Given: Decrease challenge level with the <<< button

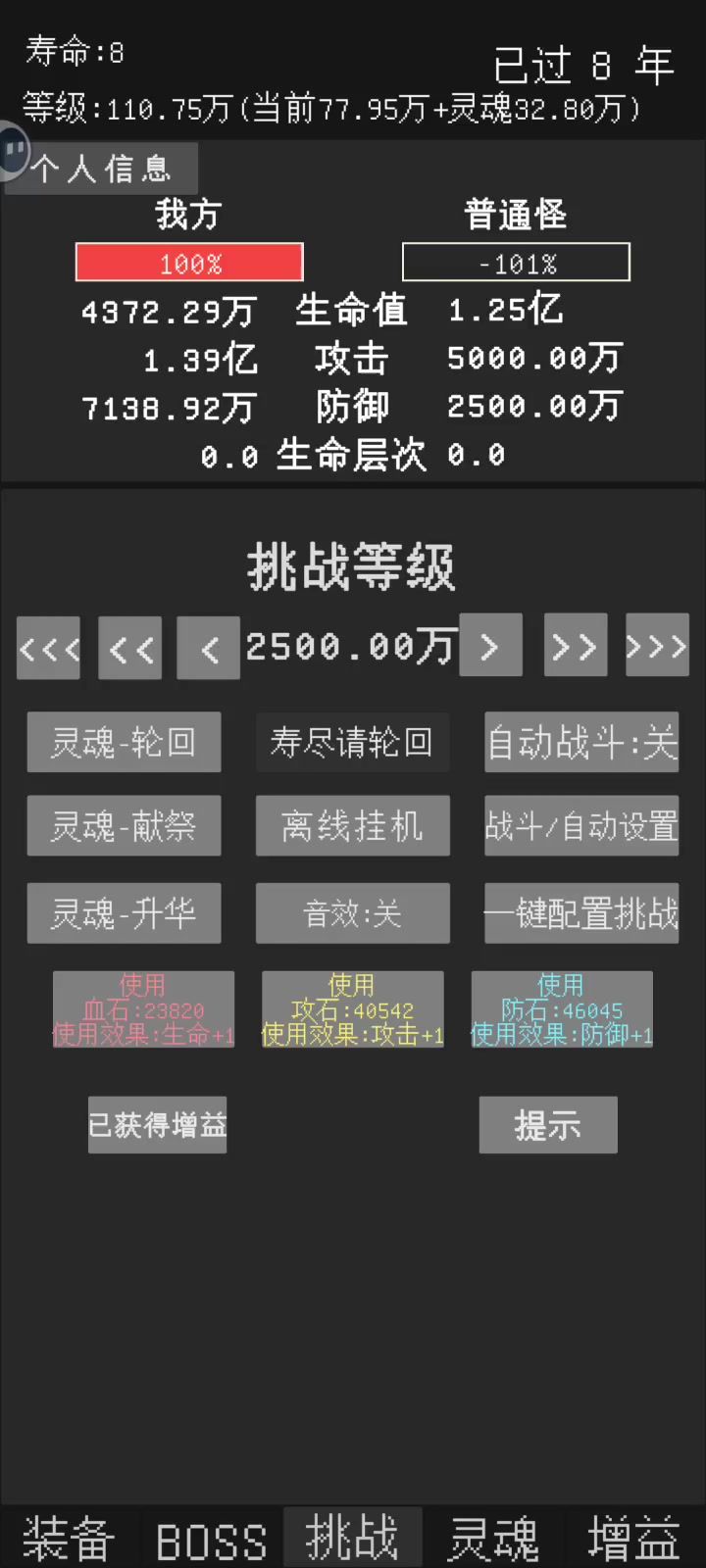Looking at the screenshot, I should click(48, 648).
